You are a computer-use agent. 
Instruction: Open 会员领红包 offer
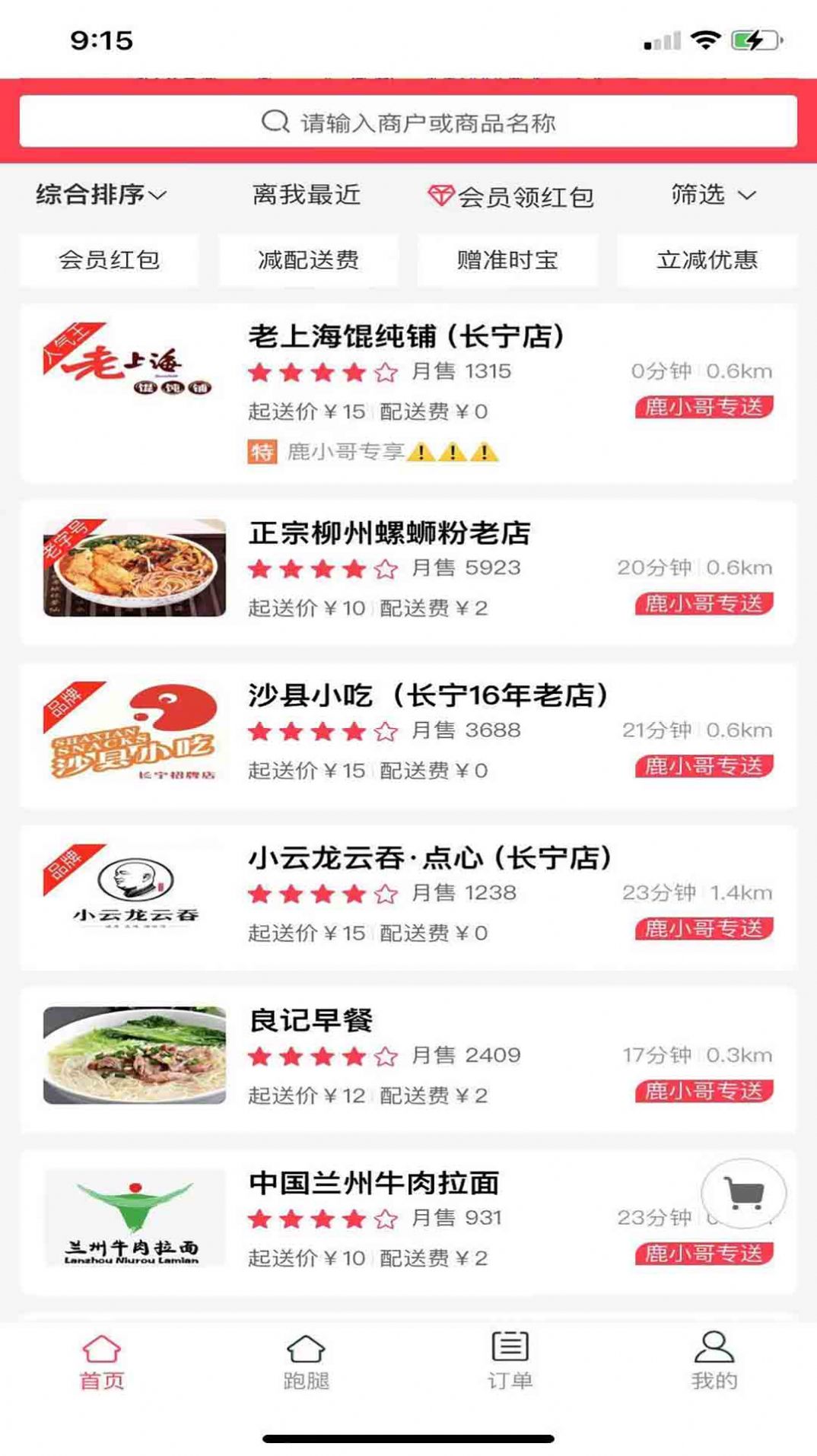pyautogui.click(x=510, y=196)
